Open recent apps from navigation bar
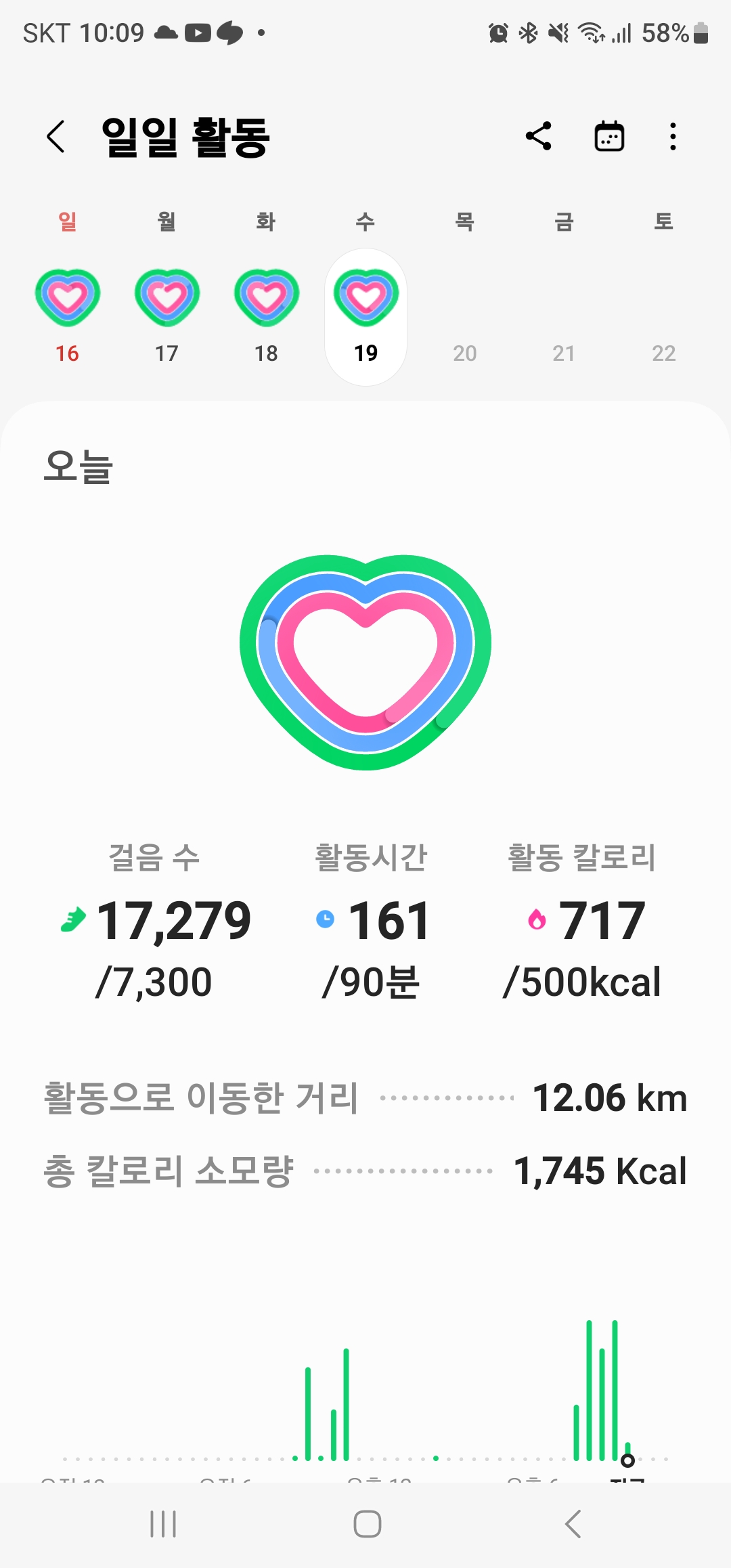731x1568 pixels. pos(163,1524)
